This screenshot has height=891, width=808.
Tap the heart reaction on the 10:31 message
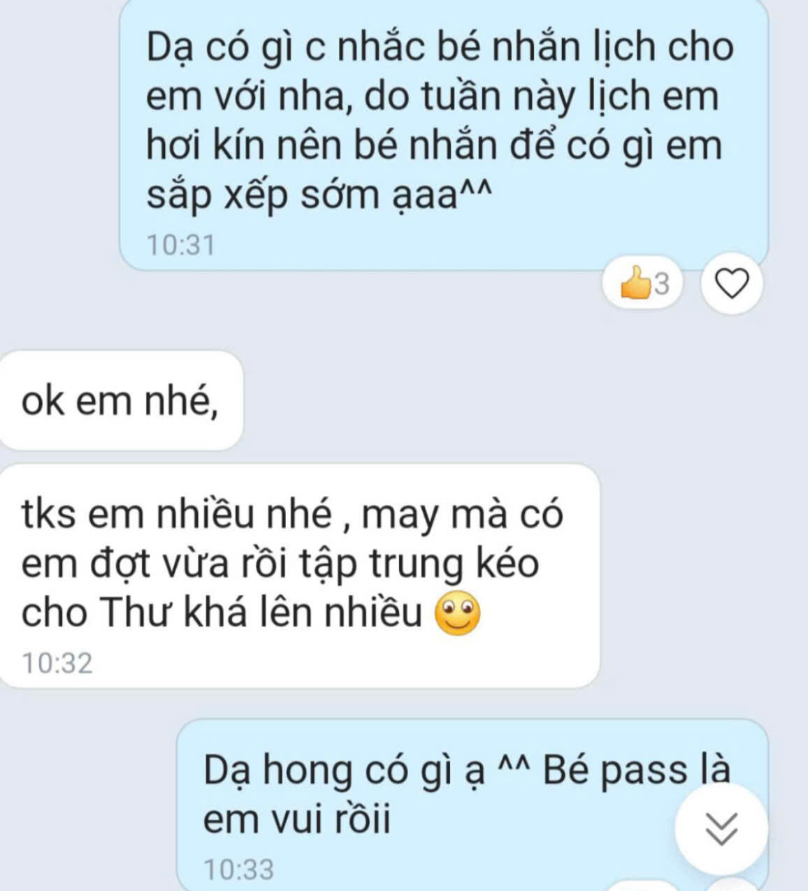click(734, 286)
